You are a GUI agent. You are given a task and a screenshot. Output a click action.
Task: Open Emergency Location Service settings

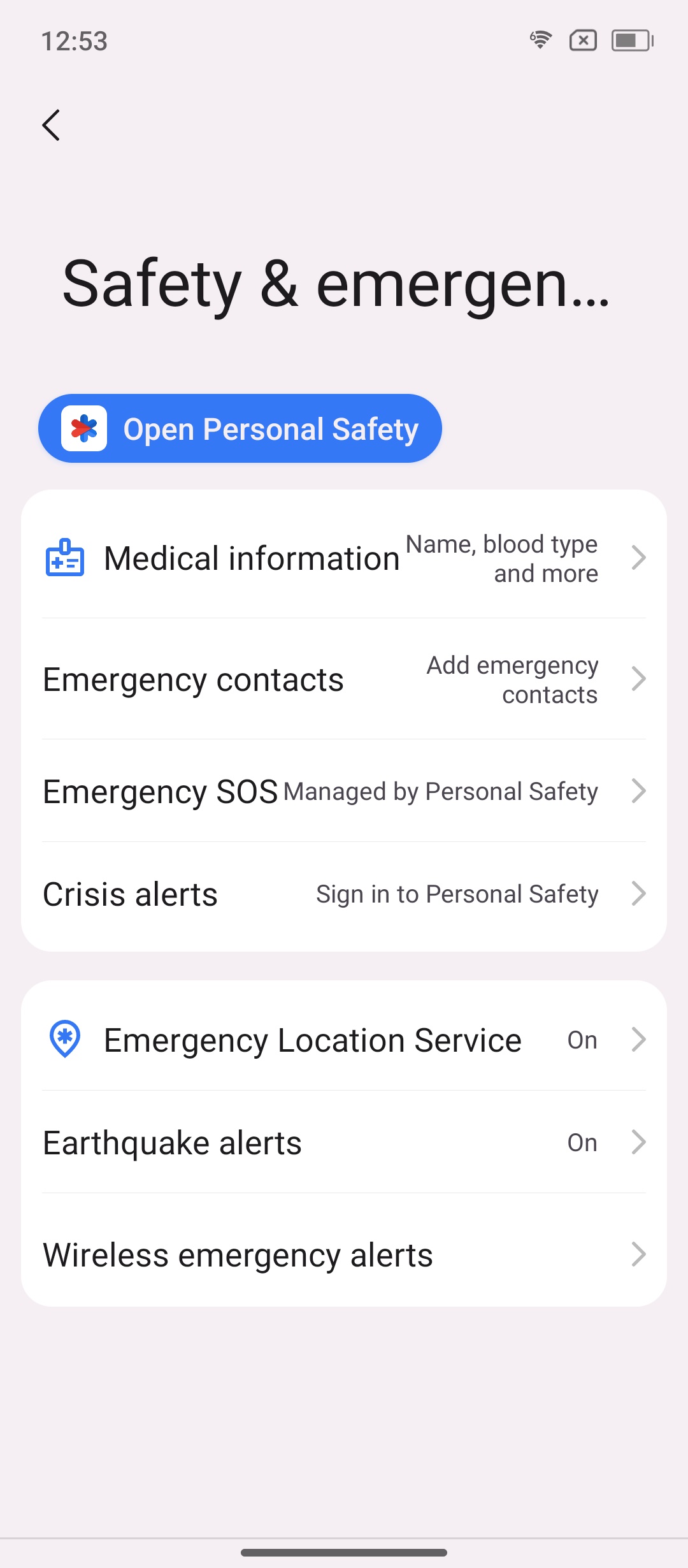point(344,1040)
